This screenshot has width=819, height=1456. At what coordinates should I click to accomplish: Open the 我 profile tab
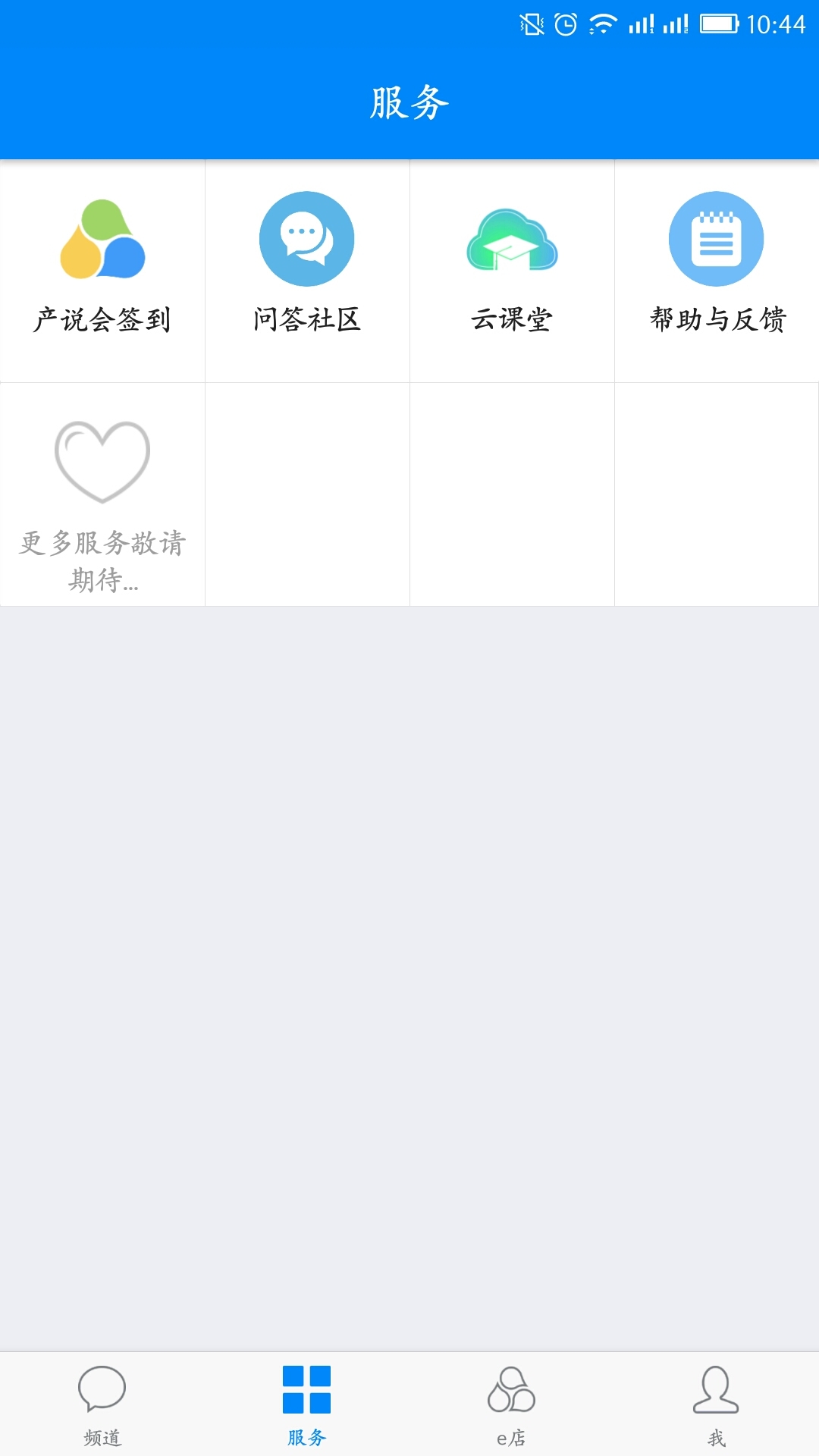pos(717,1404)
